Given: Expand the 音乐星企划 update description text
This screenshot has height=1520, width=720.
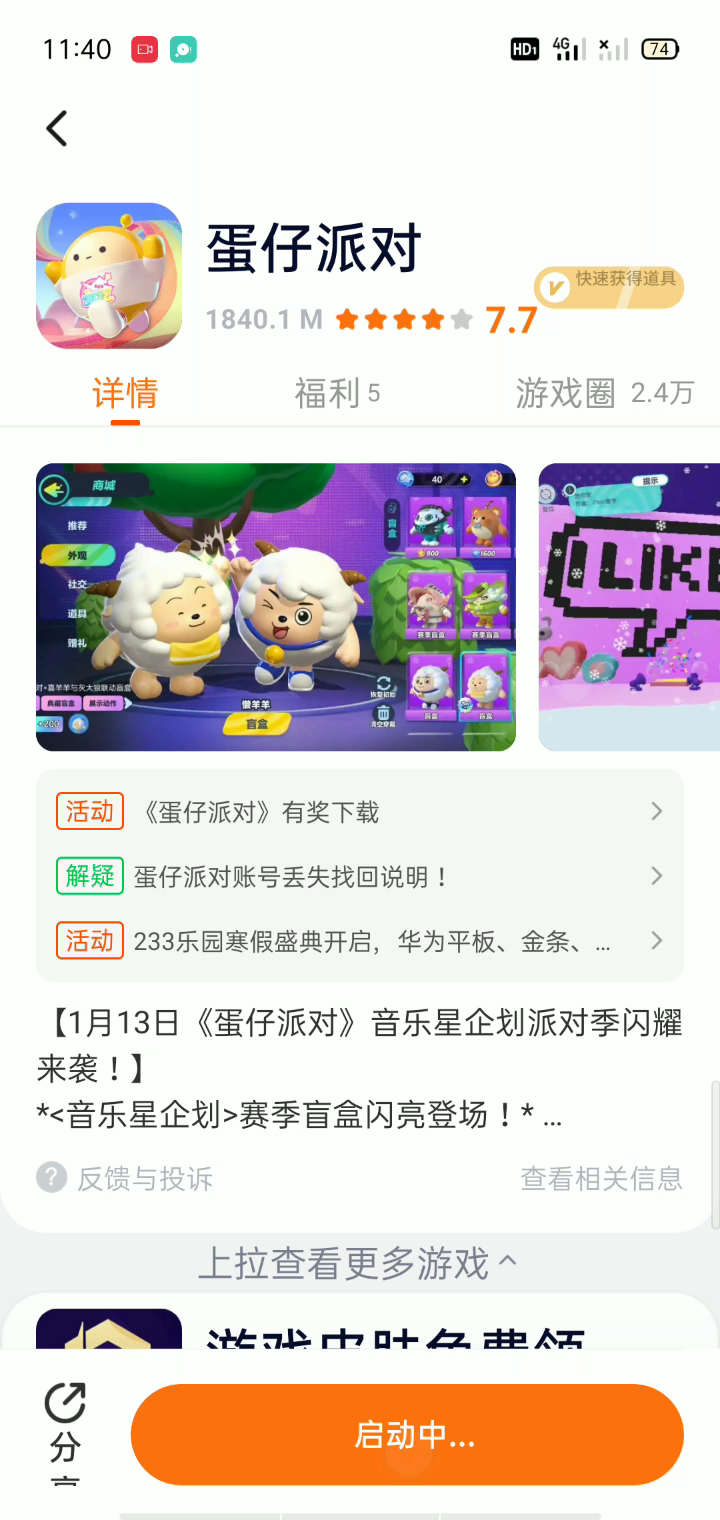Looking at the screenshot, I should coord(360,1068).
